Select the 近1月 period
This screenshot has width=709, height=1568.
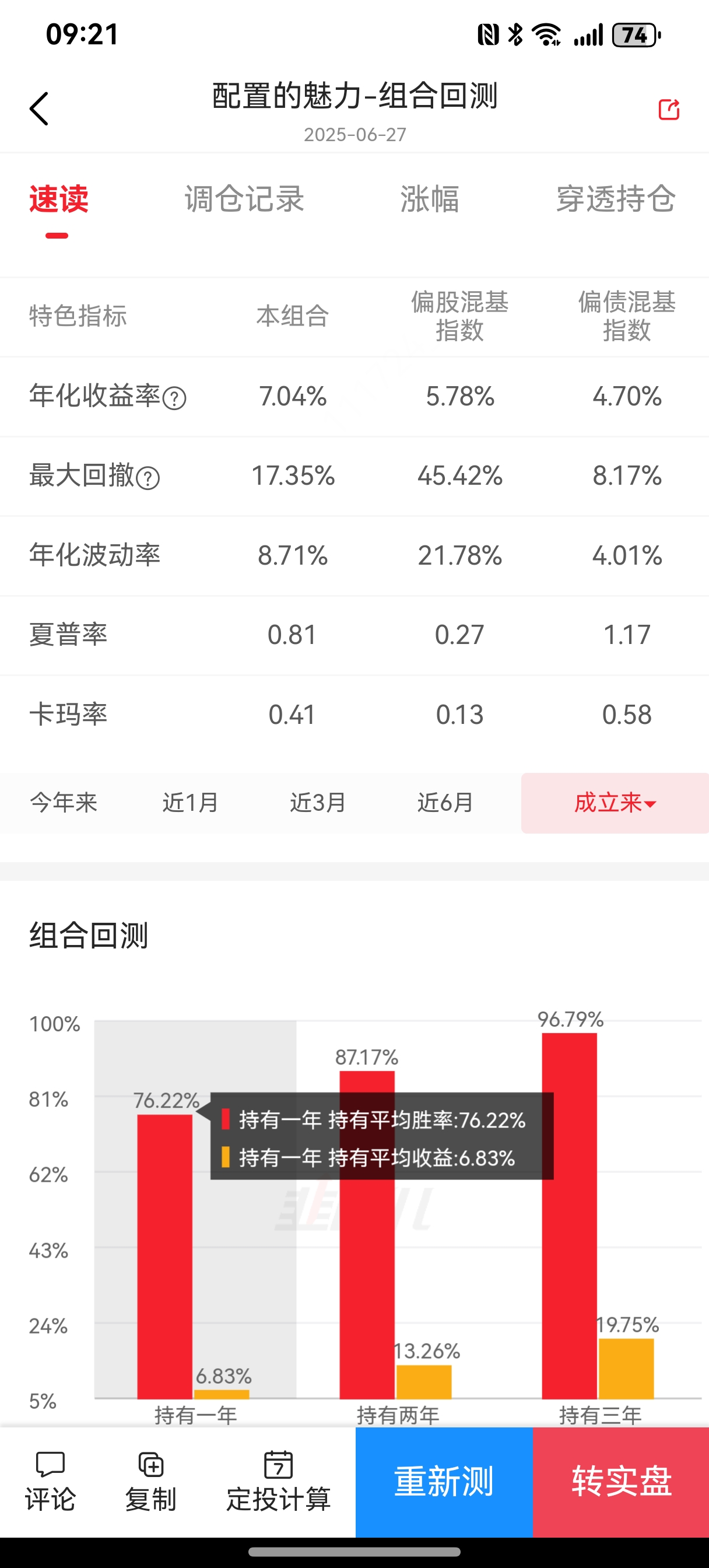pyautogui.click(x=191, y=803)
